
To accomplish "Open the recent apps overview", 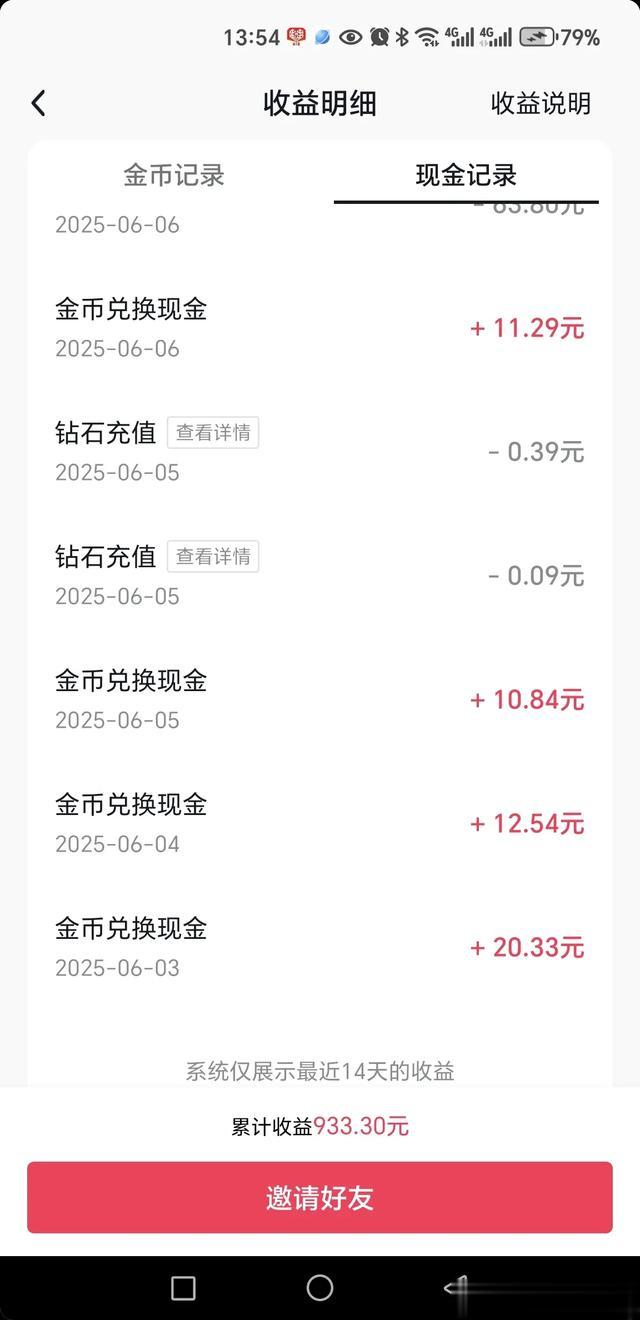I will pyautogui.click(x=183, y=1288).
